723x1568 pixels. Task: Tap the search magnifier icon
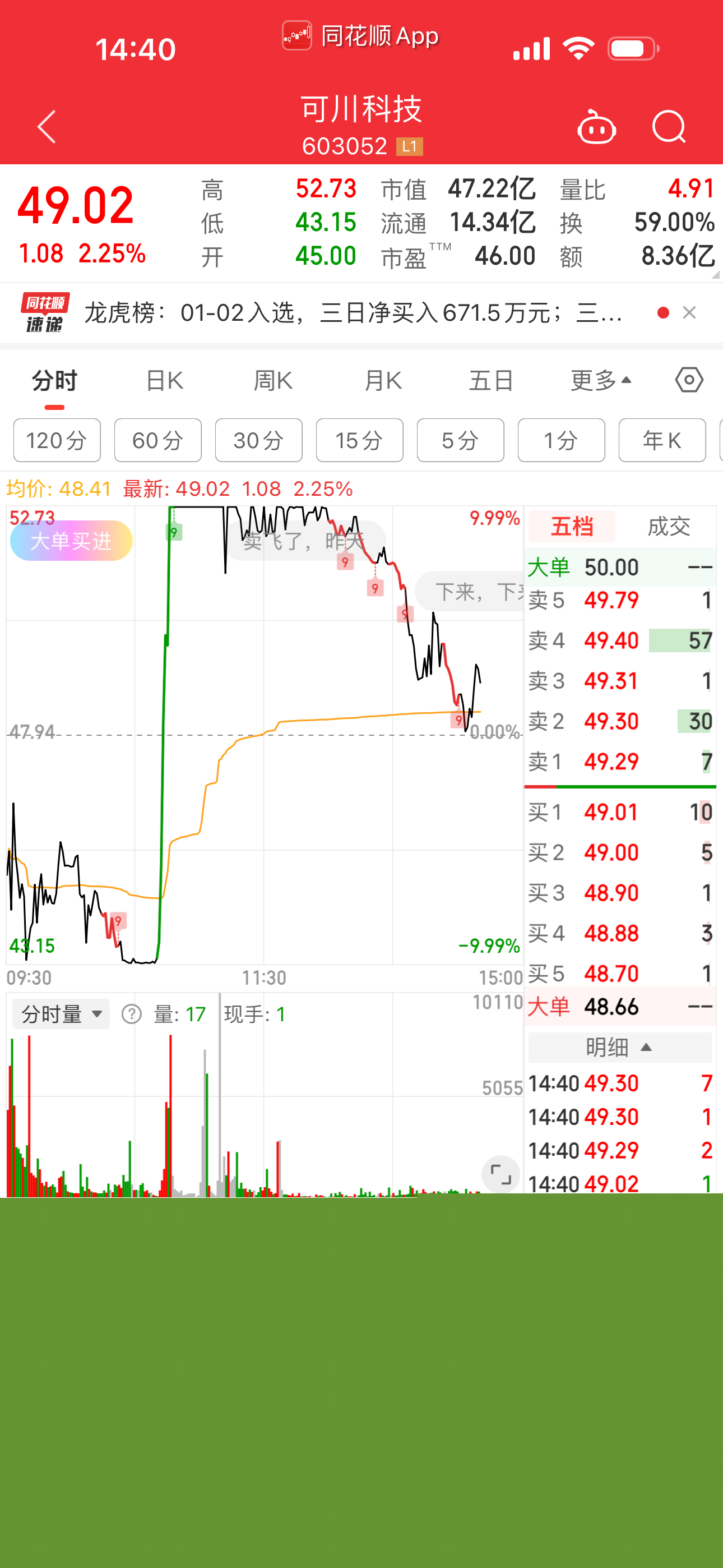pos(670,126)
